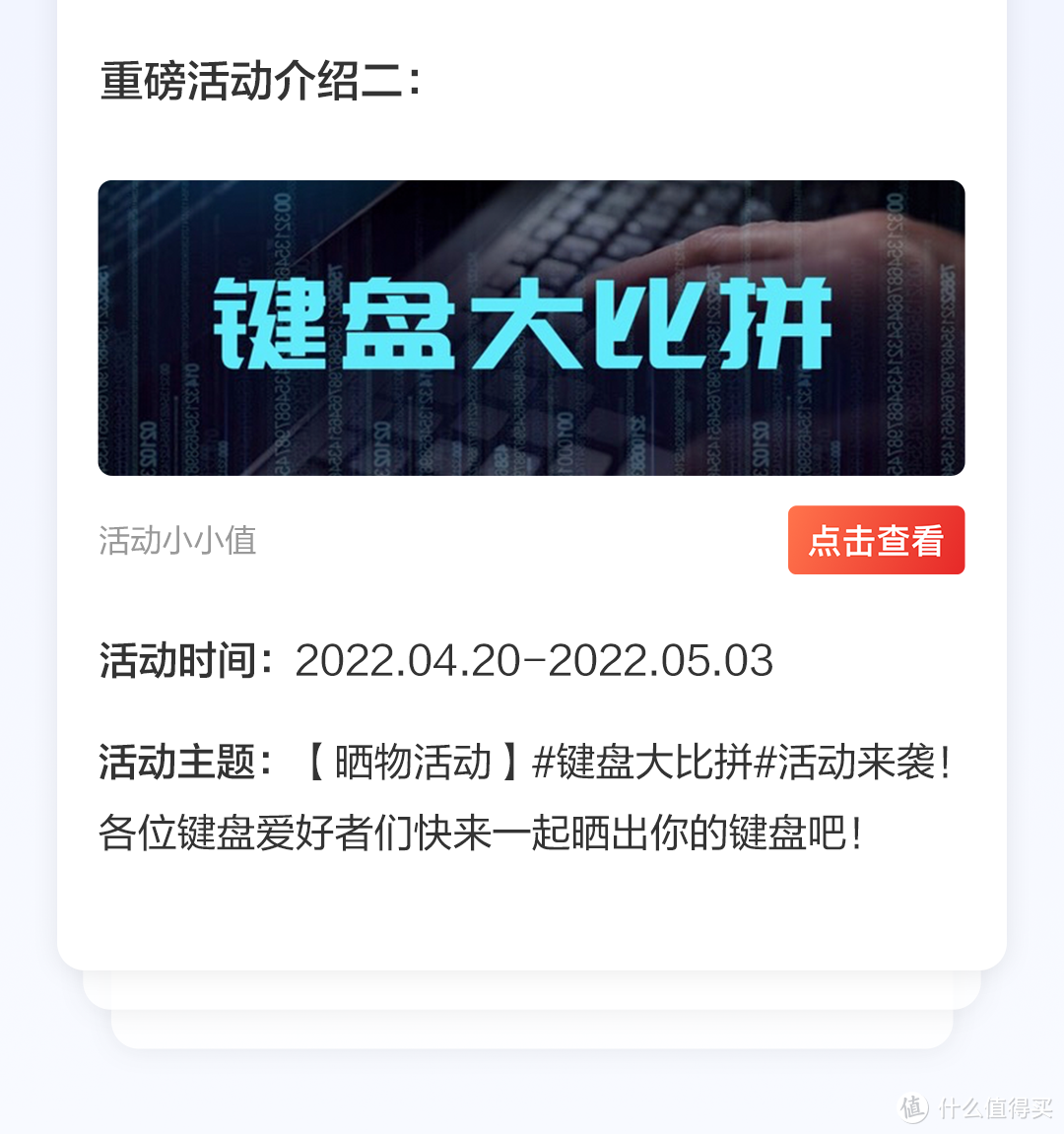Open the 键盘大比拼 banner image
This screenshot has height=1134, width=1064.
coord(530,328)
